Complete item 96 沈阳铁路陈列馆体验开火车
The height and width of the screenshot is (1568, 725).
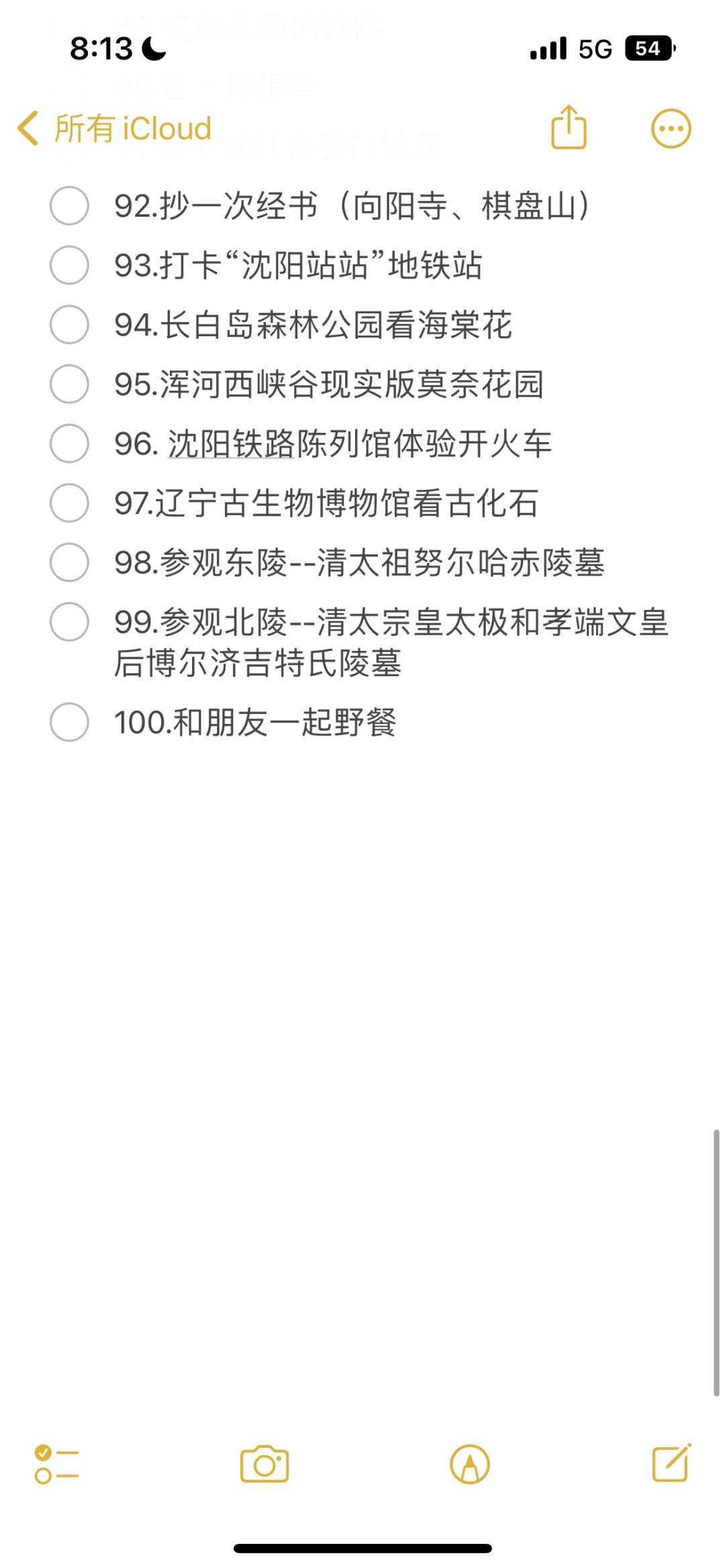click(x=69, y=443)
